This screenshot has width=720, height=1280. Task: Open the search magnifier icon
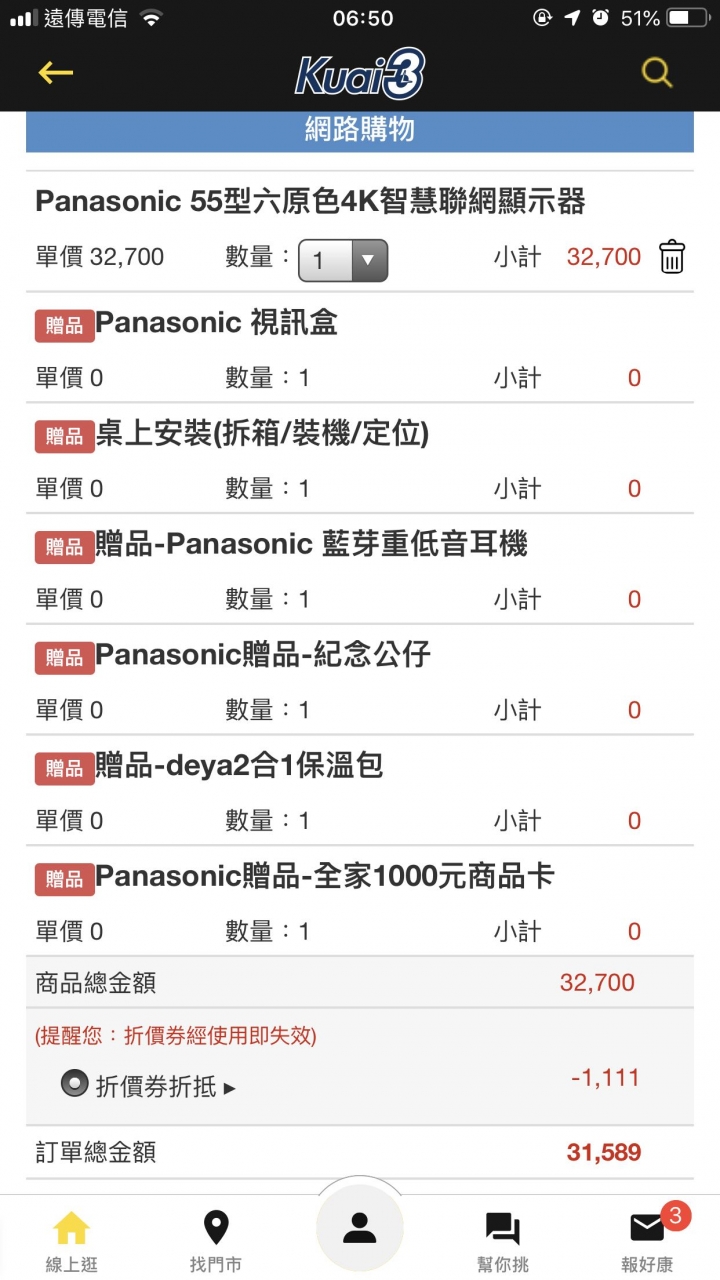pos(657,72)
